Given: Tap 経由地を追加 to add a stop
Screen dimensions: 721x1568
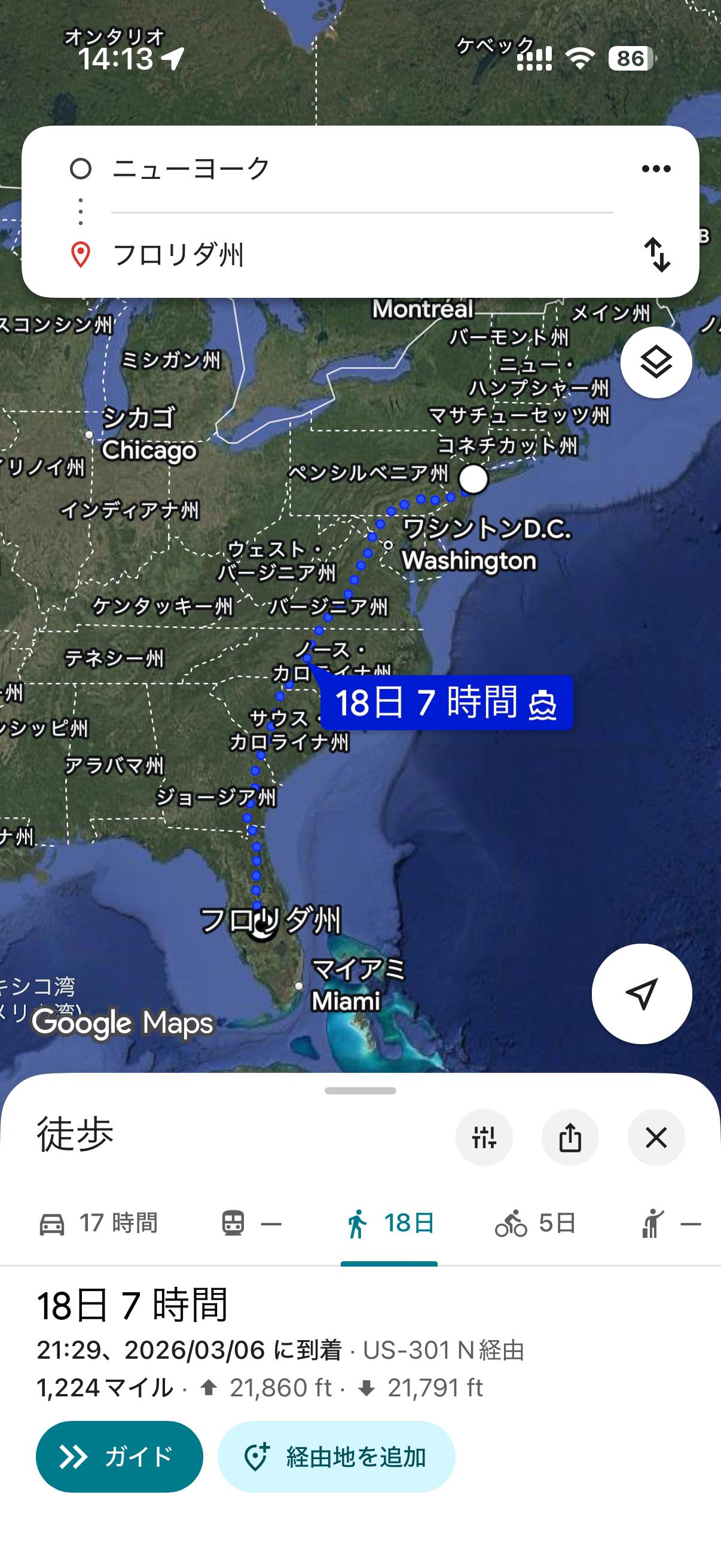Looking at the screenshot, I should click(337, 1457).
